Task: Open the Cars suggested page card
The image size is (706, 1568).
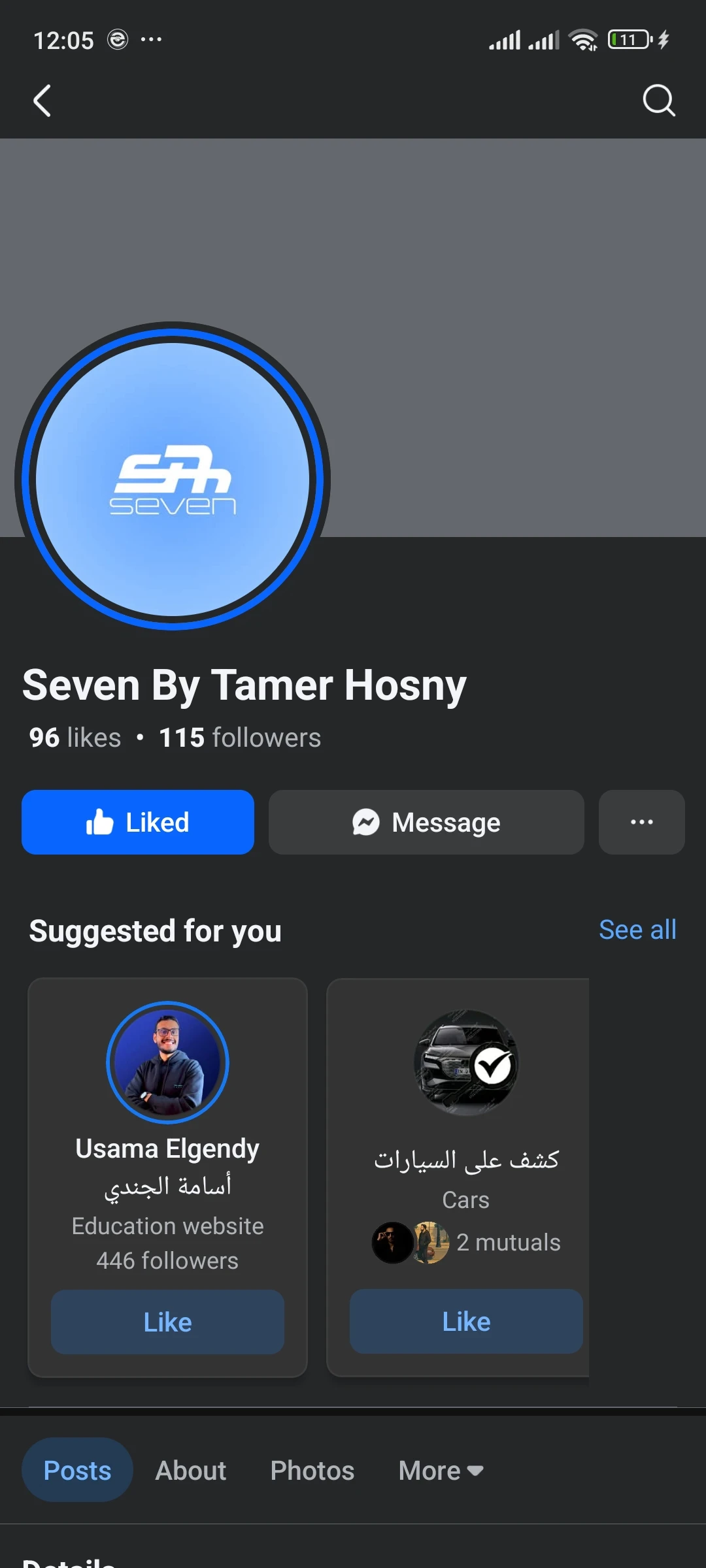Action: [465, 1111]
